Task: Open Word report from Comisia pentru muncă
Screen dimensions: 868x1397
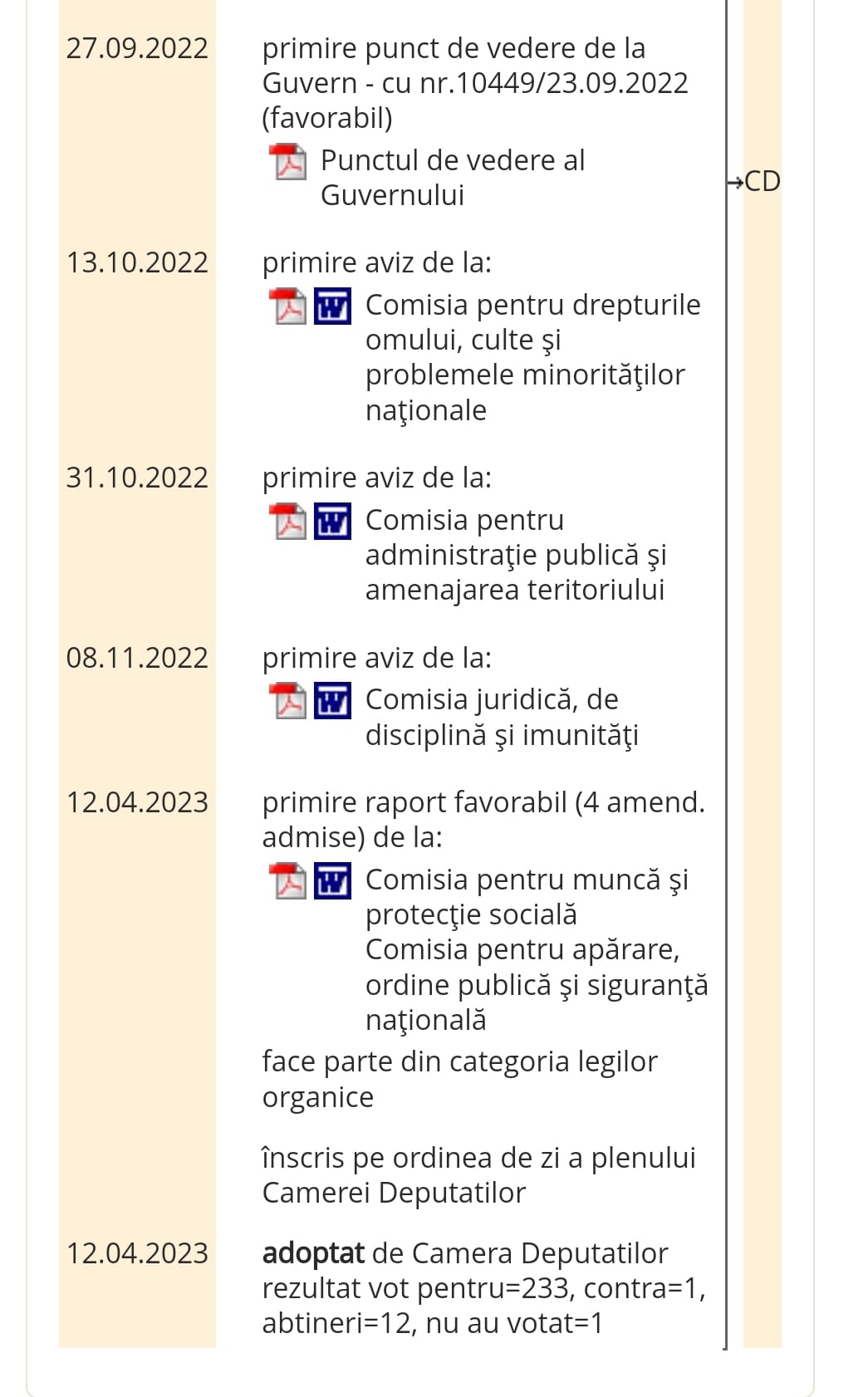Action: (332, 881)
